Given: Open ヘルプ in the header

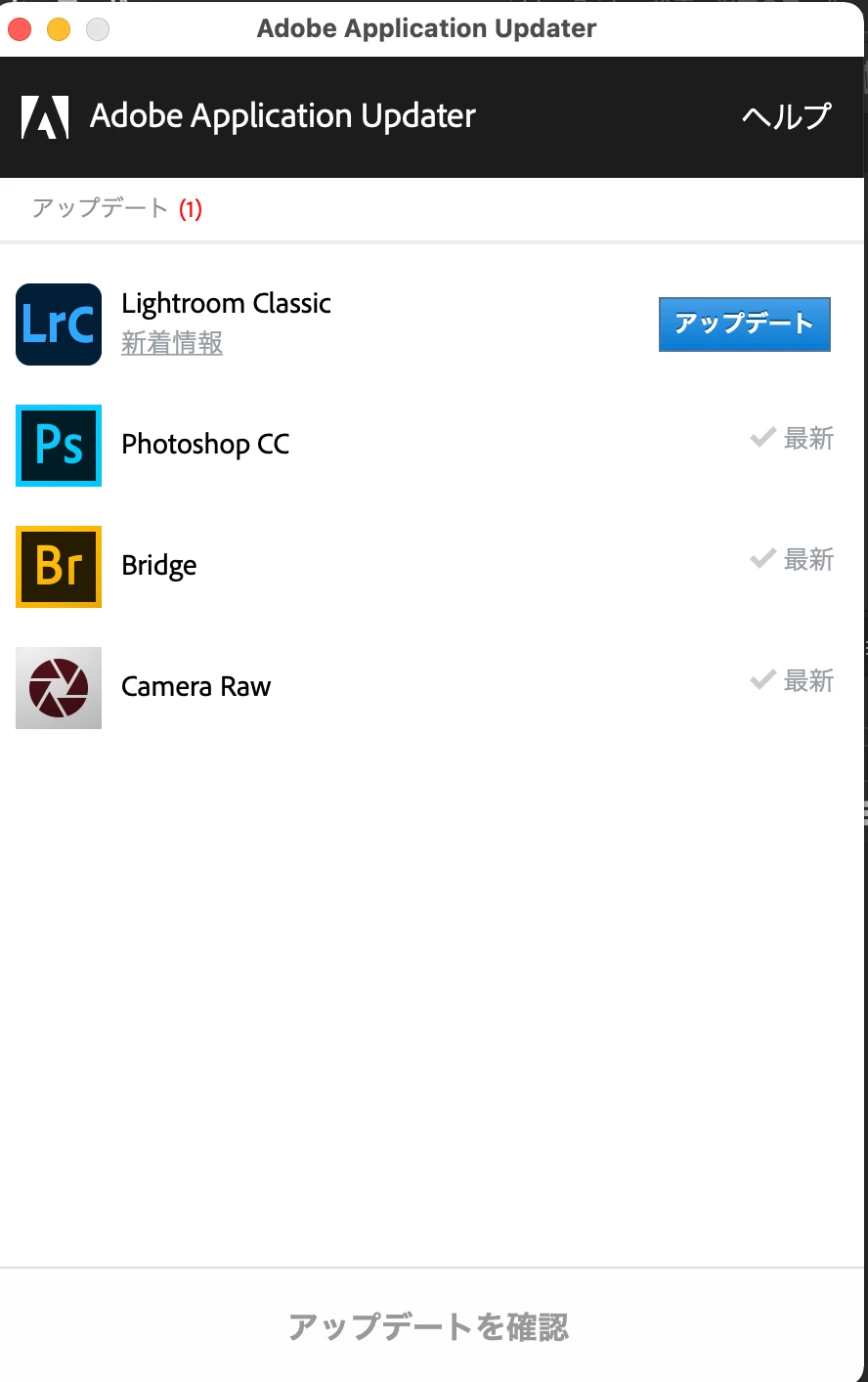Looking at the screenshot, I should coord(786,116).
